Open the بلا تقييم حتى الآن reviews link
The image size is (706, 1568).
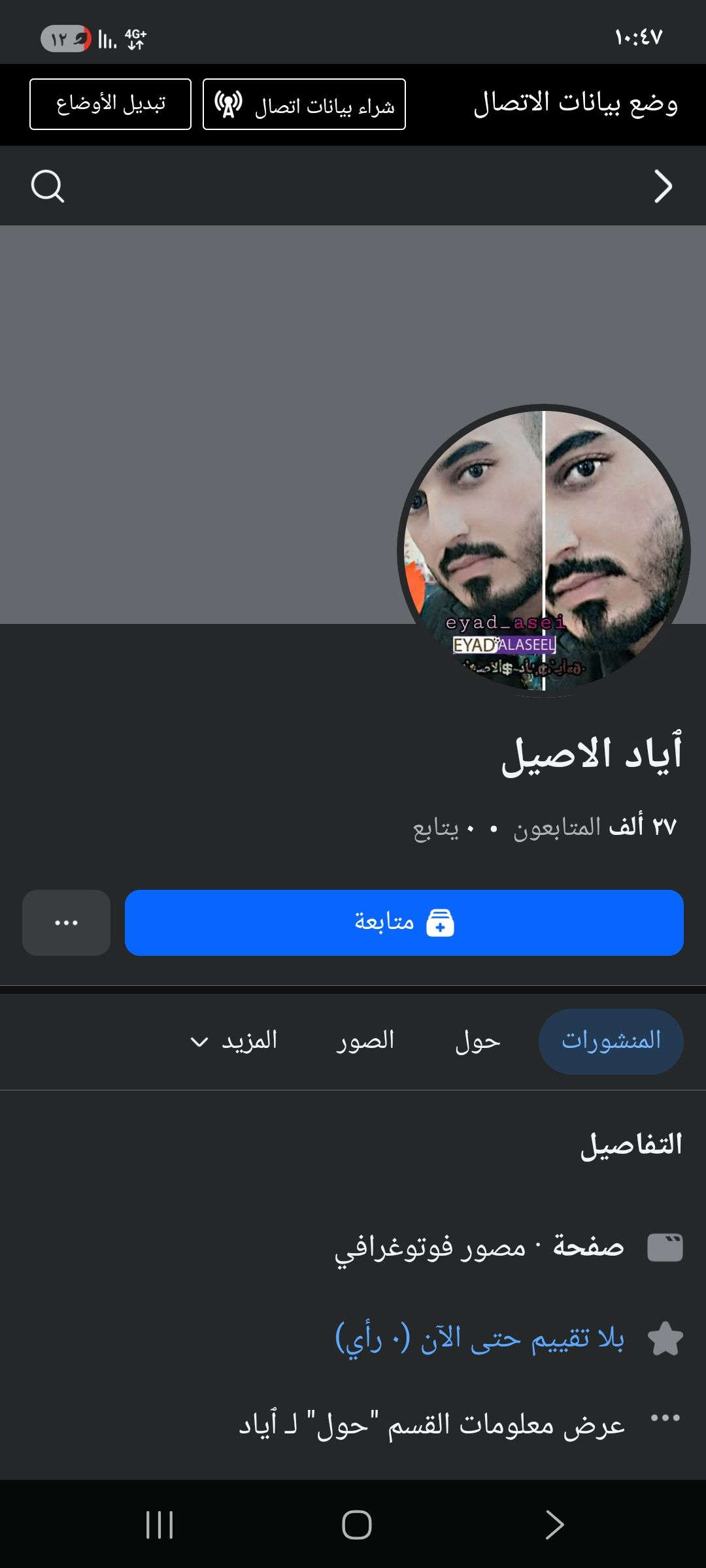[479, 1339]
